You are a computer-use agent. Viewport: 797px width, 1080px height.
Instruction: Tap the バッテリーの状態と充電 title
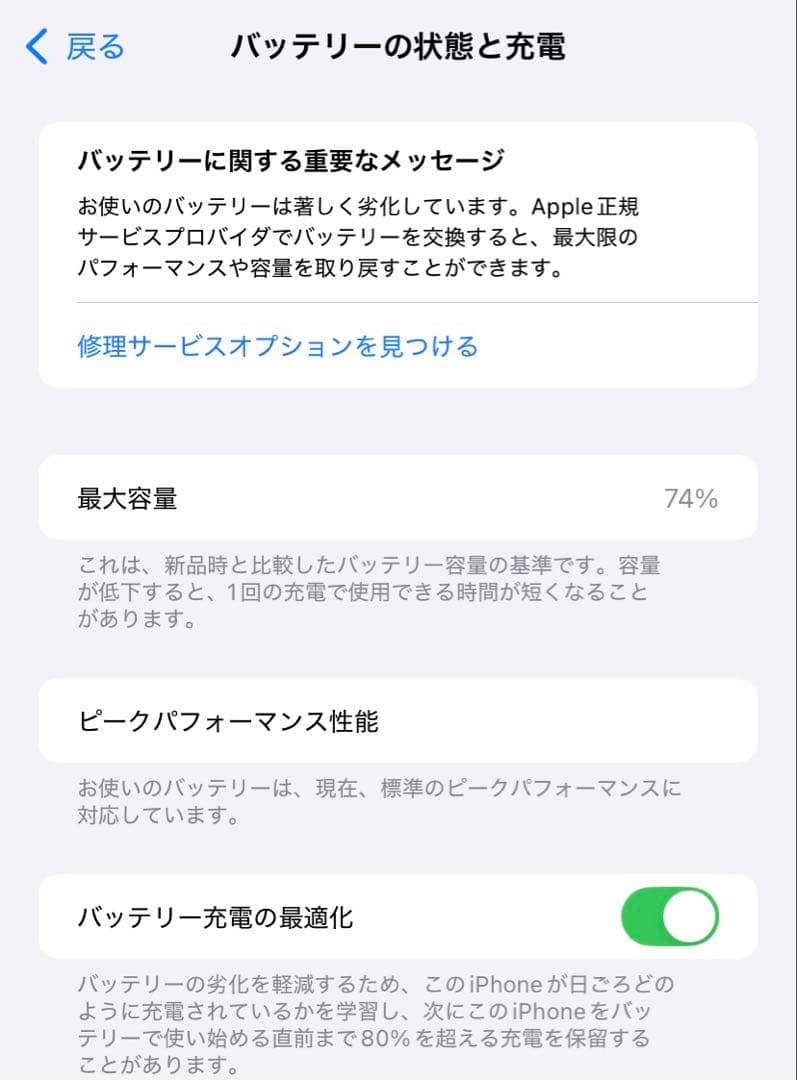(398, 46)
